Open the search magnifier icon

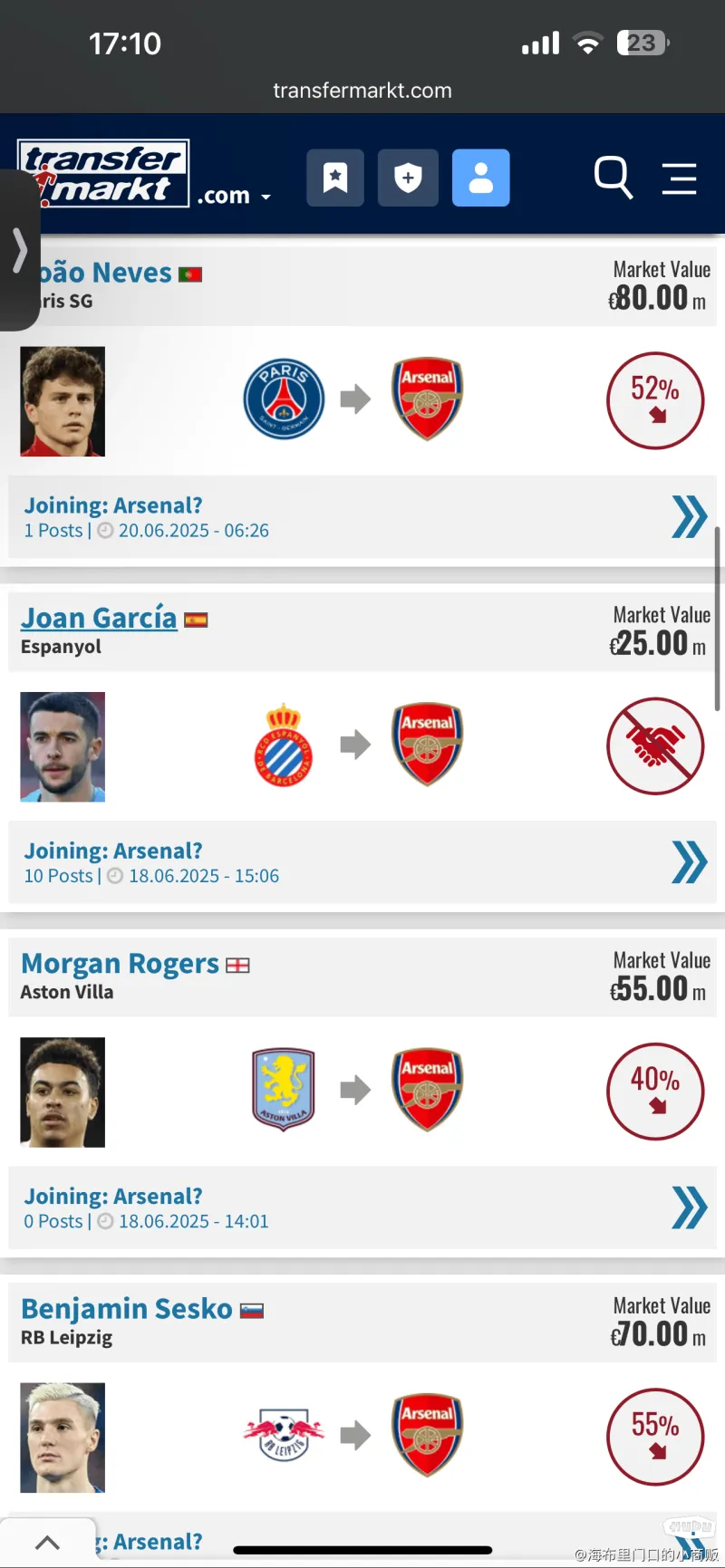coord(613,177)
